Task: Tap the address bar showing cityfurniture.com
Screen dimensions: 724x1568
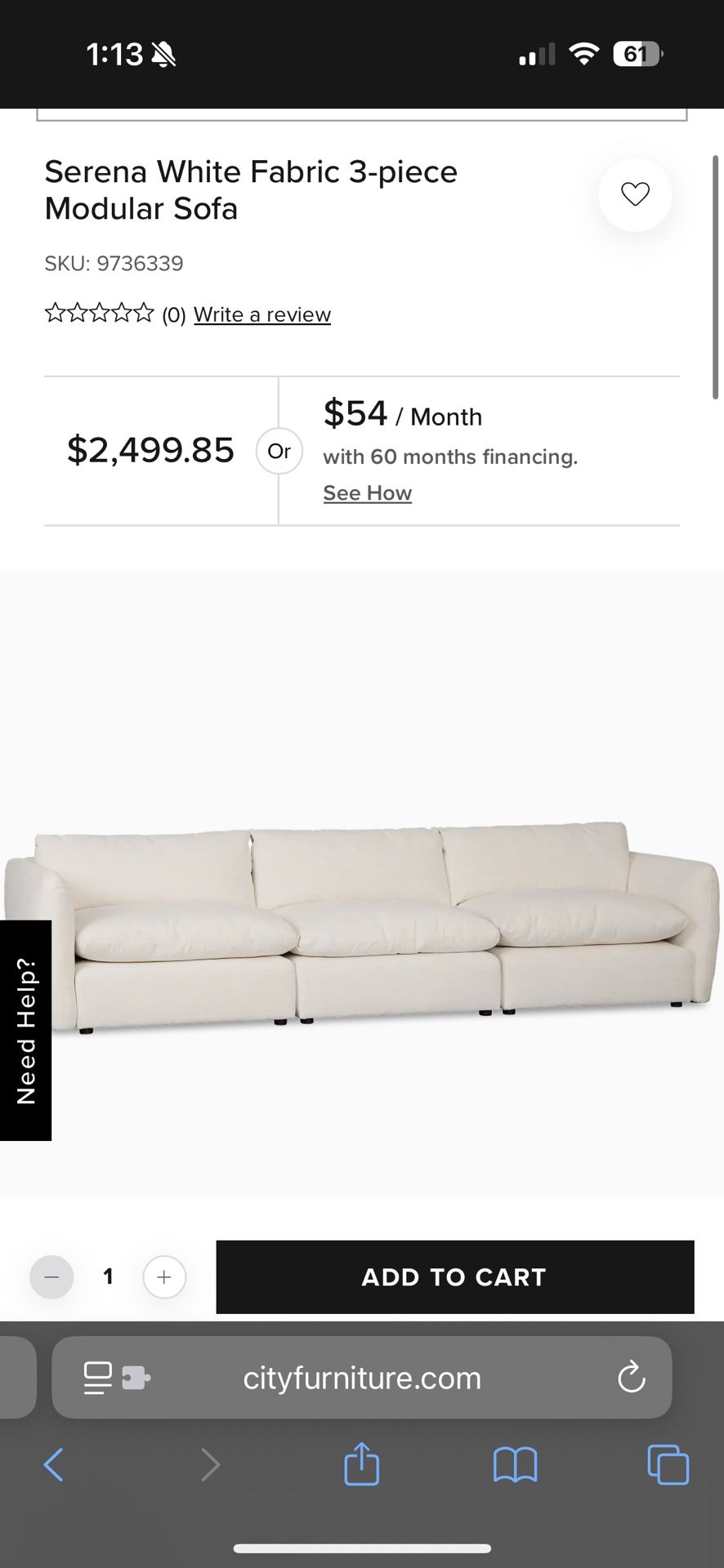Action: (x=360, y=1378)
